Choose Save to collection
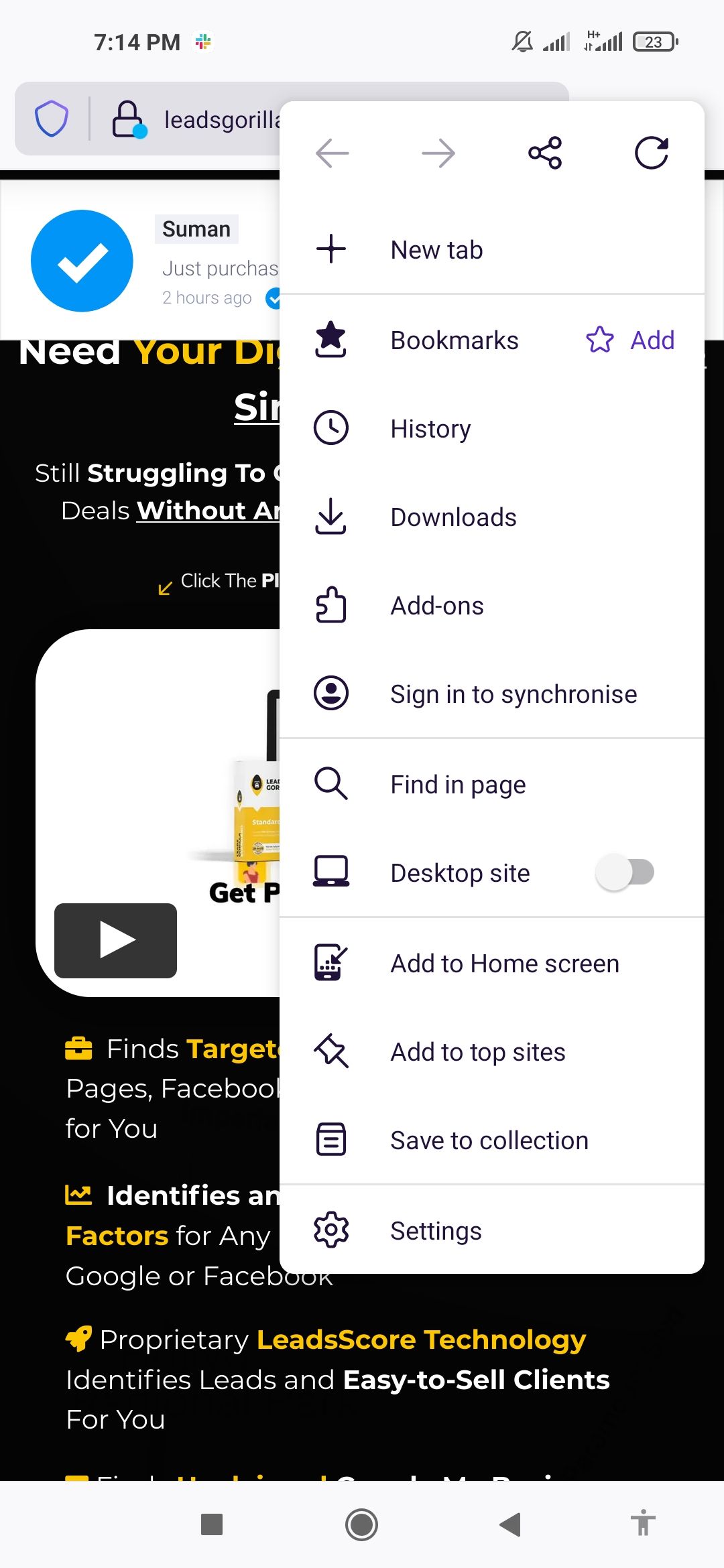724x1568 pixels. pos(489,1140)
